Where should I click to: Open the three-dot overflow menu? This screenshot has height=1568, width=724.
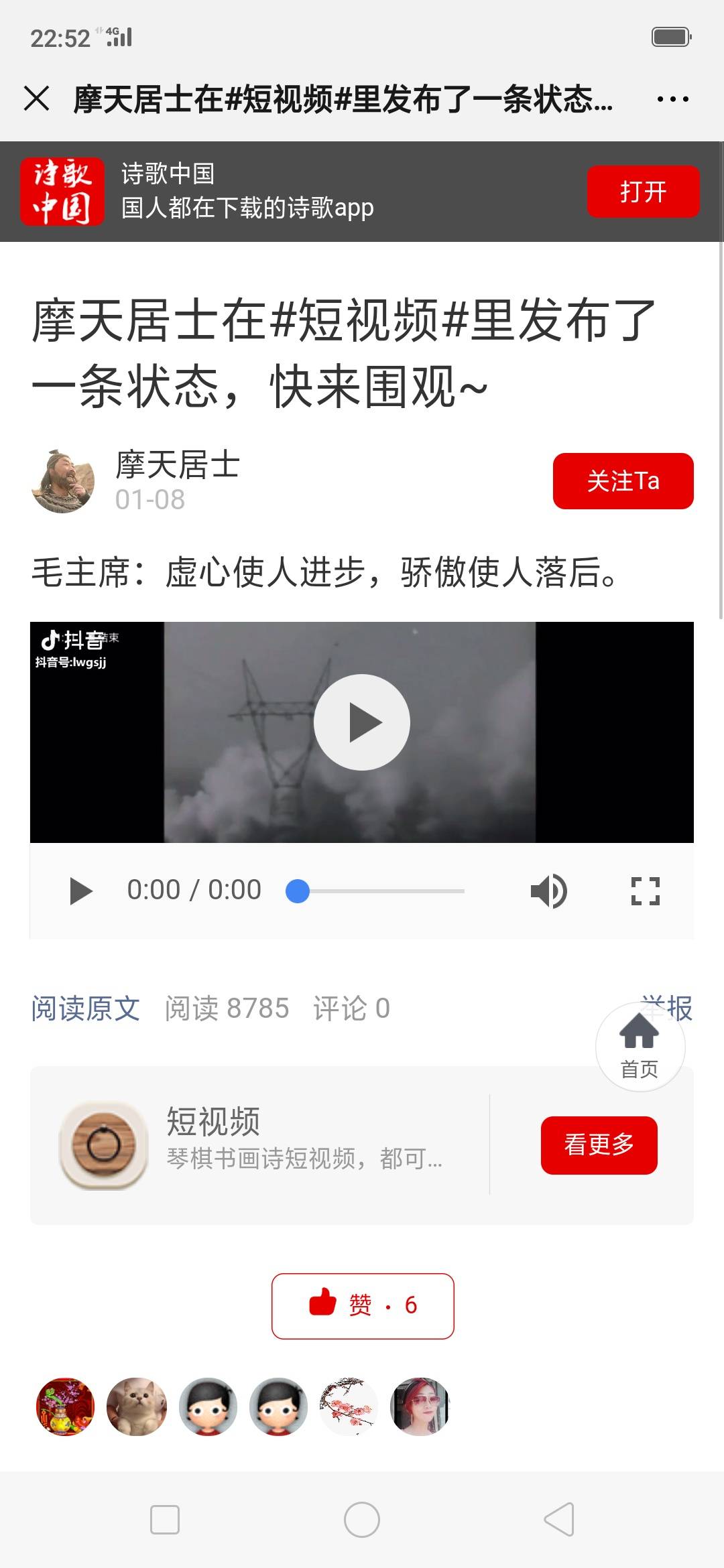[672, 99]
